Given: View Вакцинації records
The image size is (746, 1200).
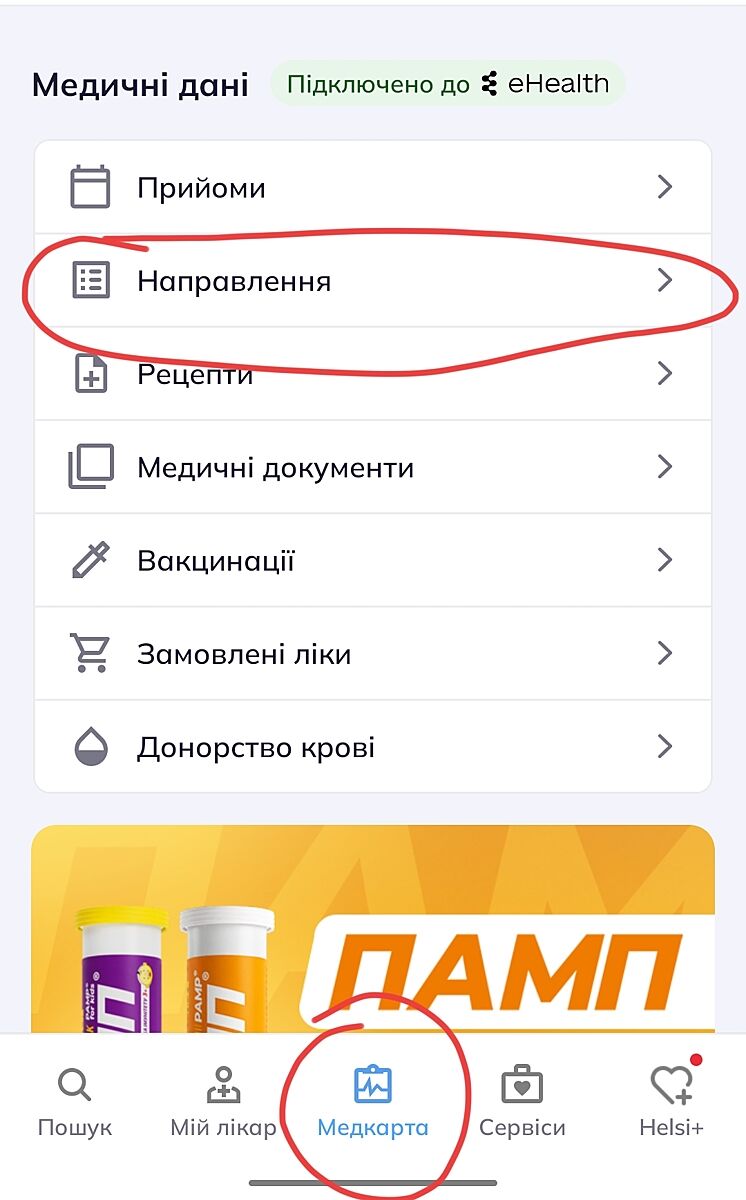Looking at the screenshot, I should 372,560.
